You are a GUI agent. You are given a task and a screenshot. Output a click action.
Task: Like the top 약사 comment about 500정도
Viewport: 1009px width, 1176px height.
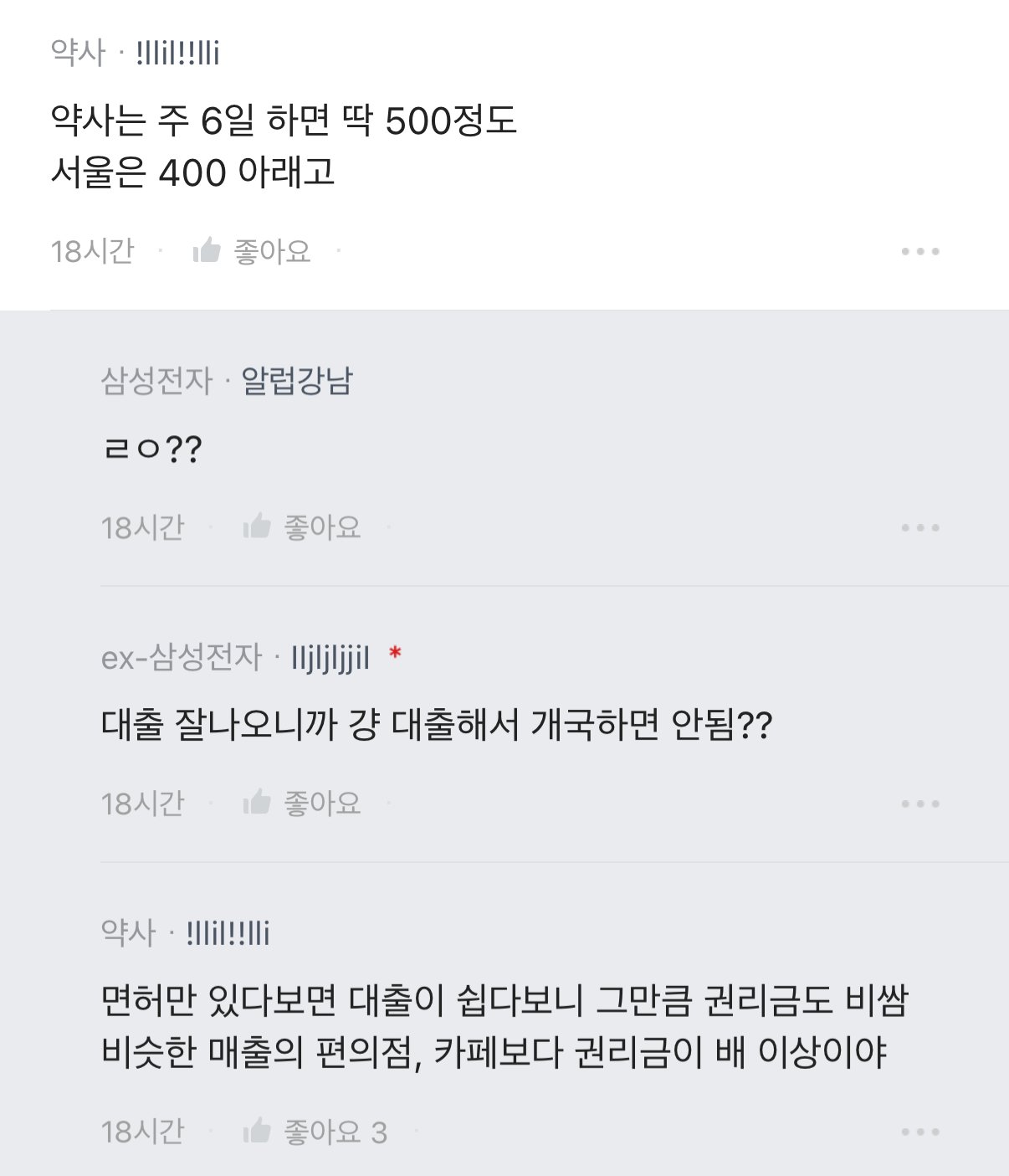(x=252, y=250)
